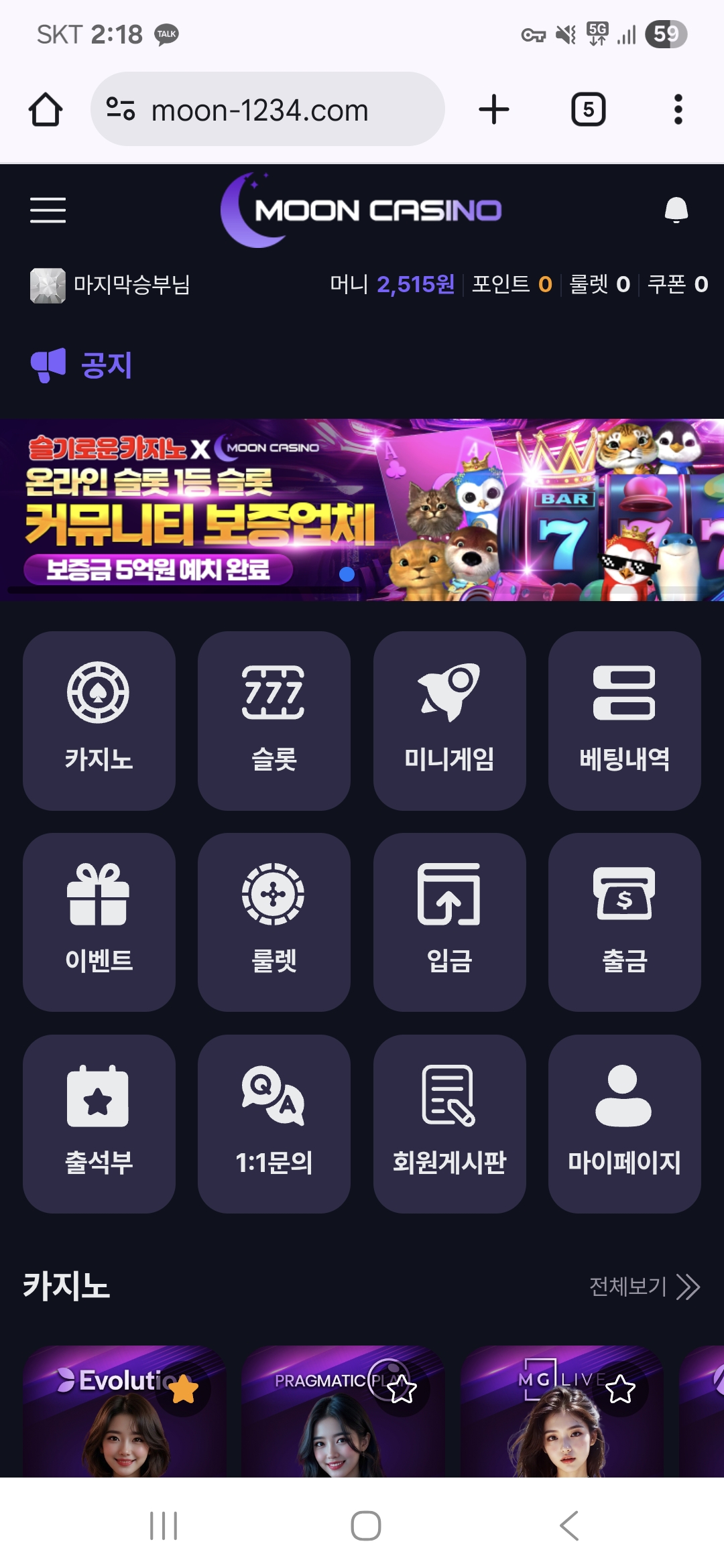Screen dimensions: 724x1568
Task: Open the 룰렛 tile
Action: (274, 923)
